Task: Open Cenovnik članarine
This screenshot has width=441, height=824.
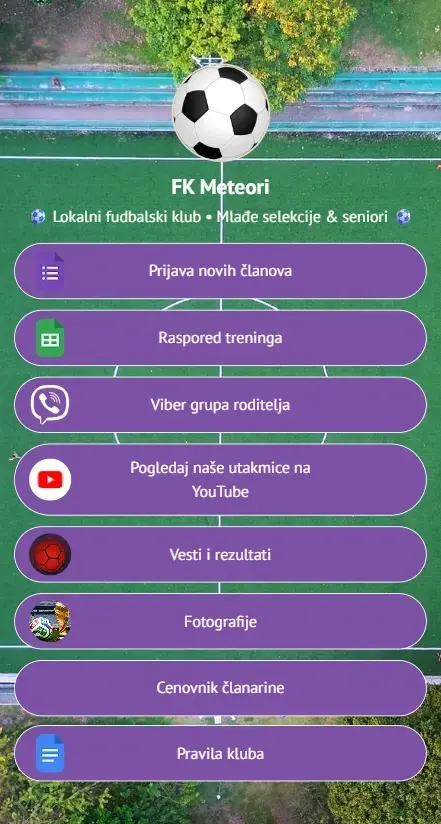Action: 220,688
